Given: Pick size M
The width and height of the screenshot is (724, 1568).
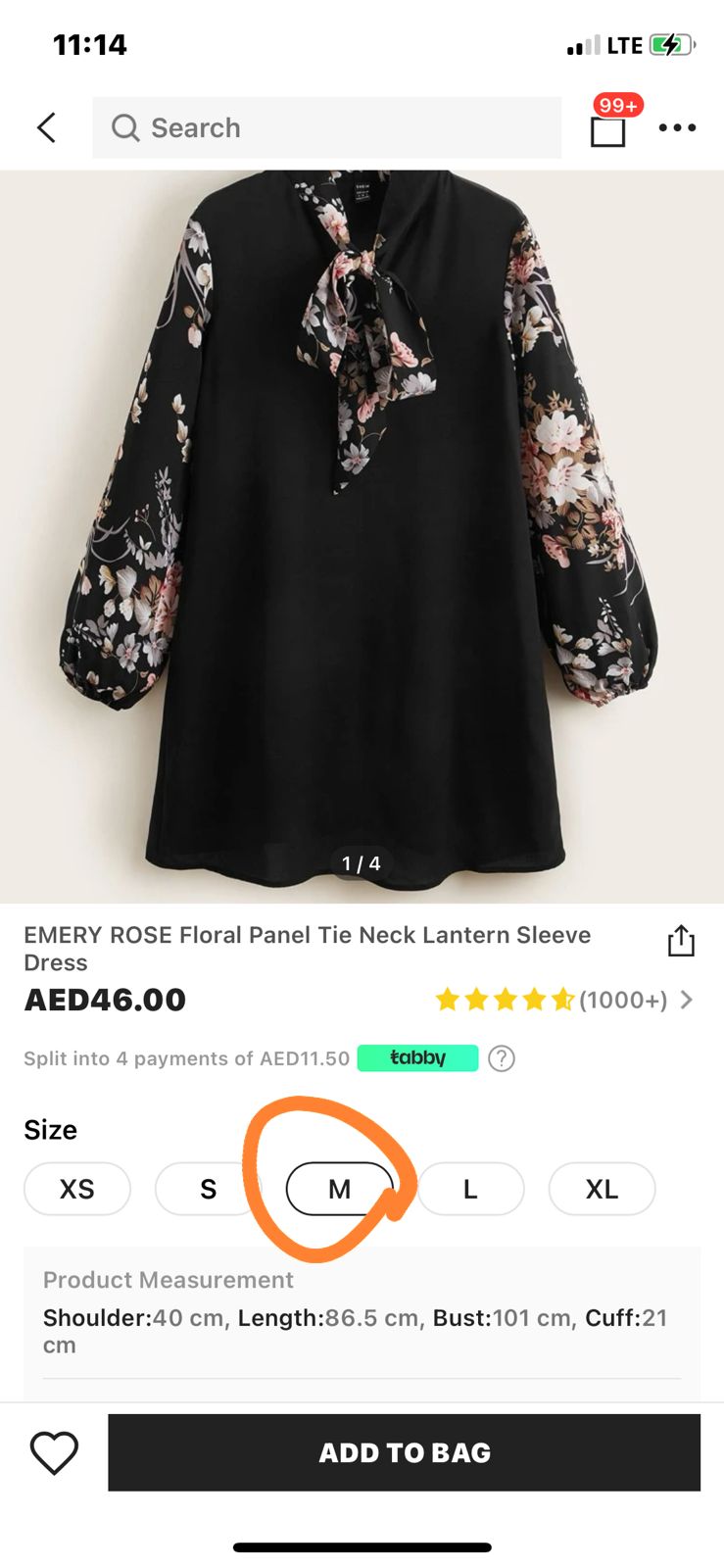Looking at the screenshot, I should 339,1189.
